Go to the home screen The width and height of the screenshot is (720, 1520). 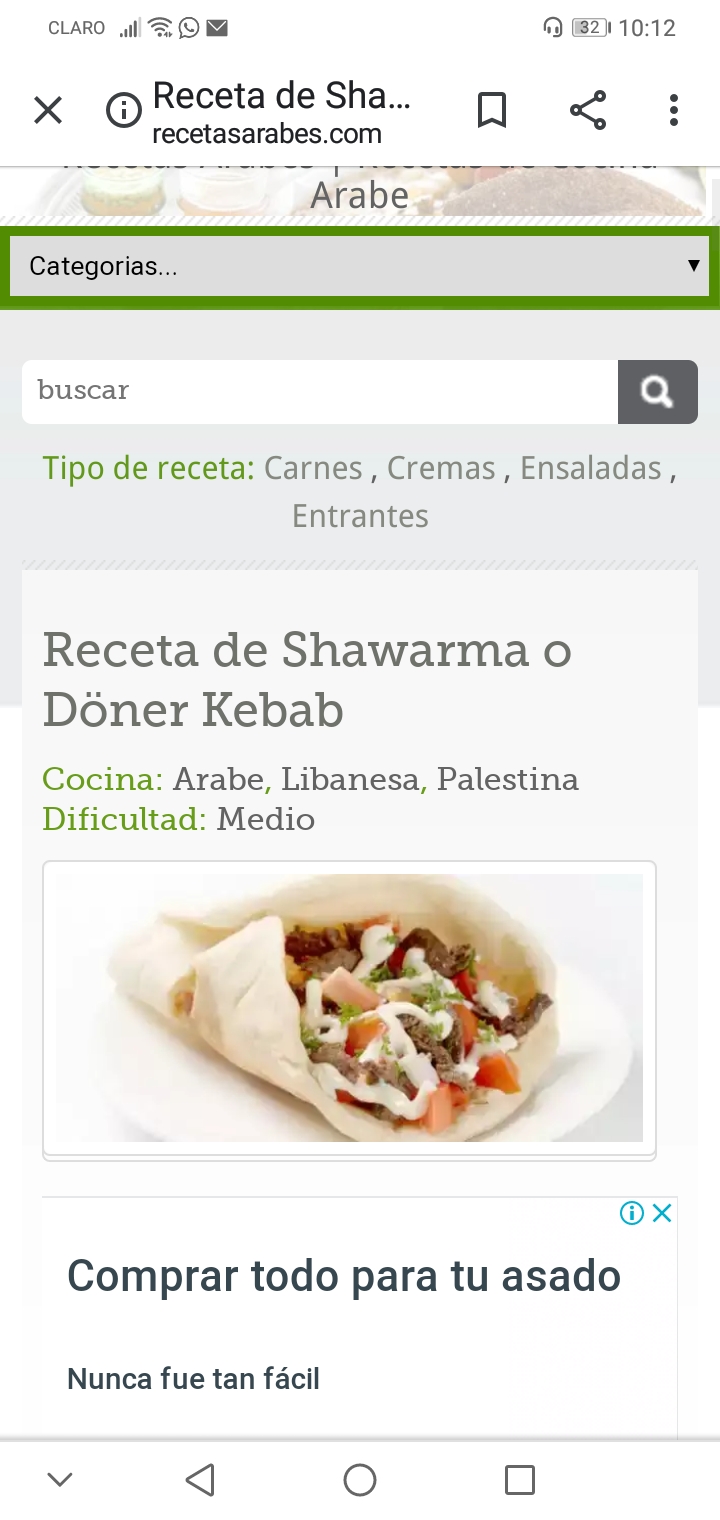click(360, 1479)
